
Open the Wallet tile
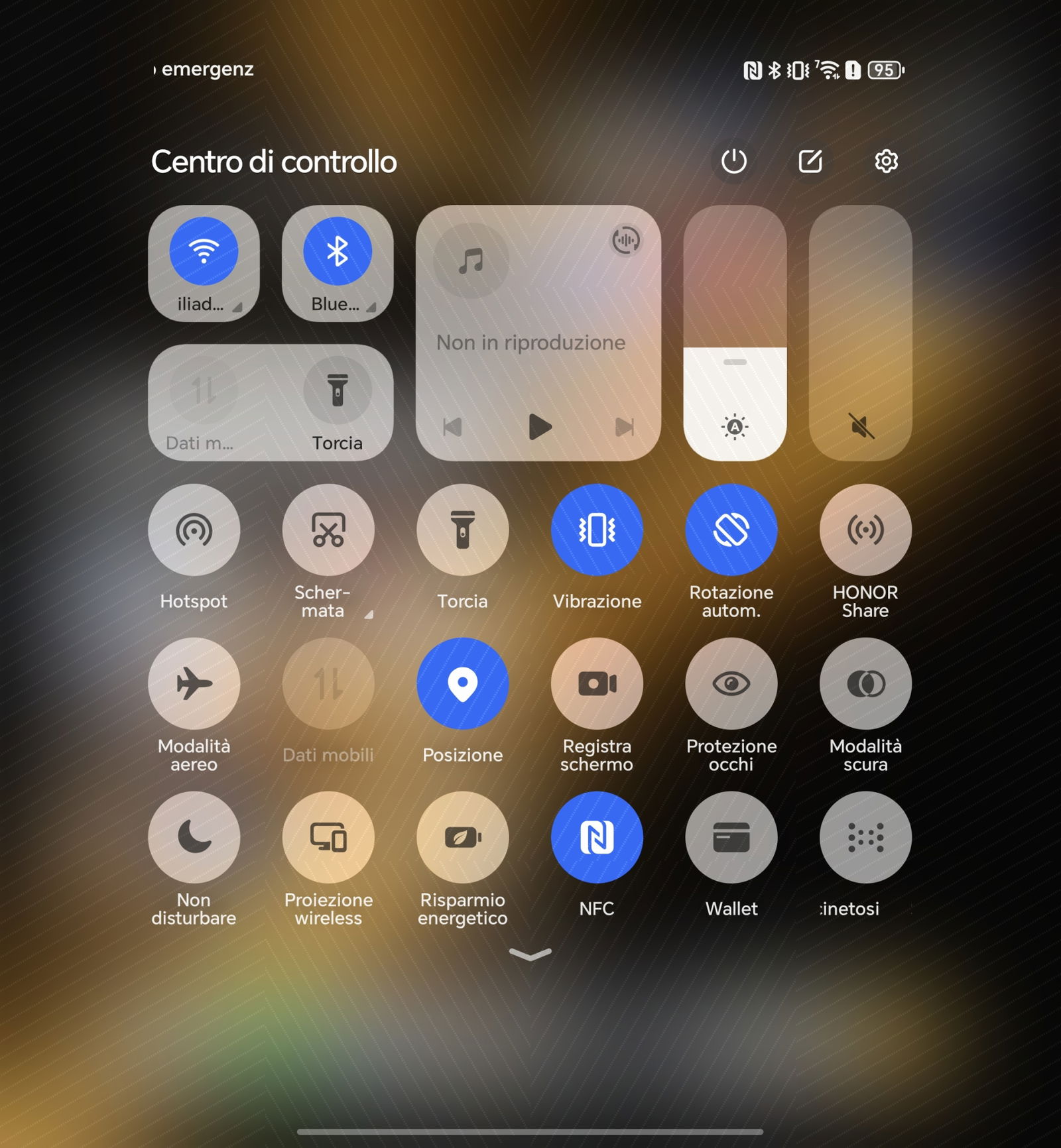[731, 837]
